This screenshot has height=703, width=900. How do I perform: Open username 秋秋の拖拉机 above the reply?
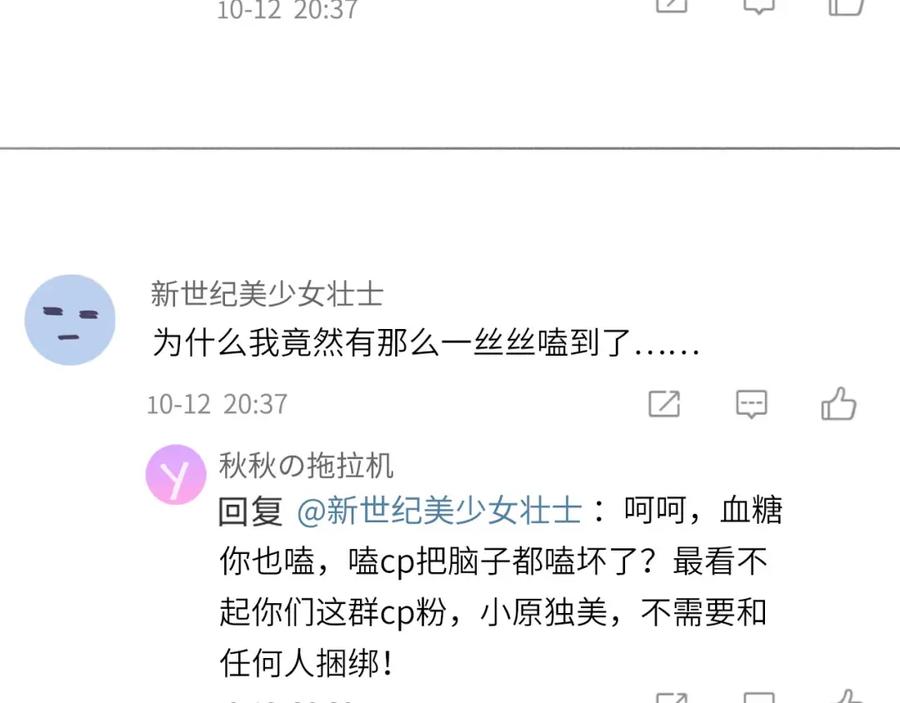(306, 465)
